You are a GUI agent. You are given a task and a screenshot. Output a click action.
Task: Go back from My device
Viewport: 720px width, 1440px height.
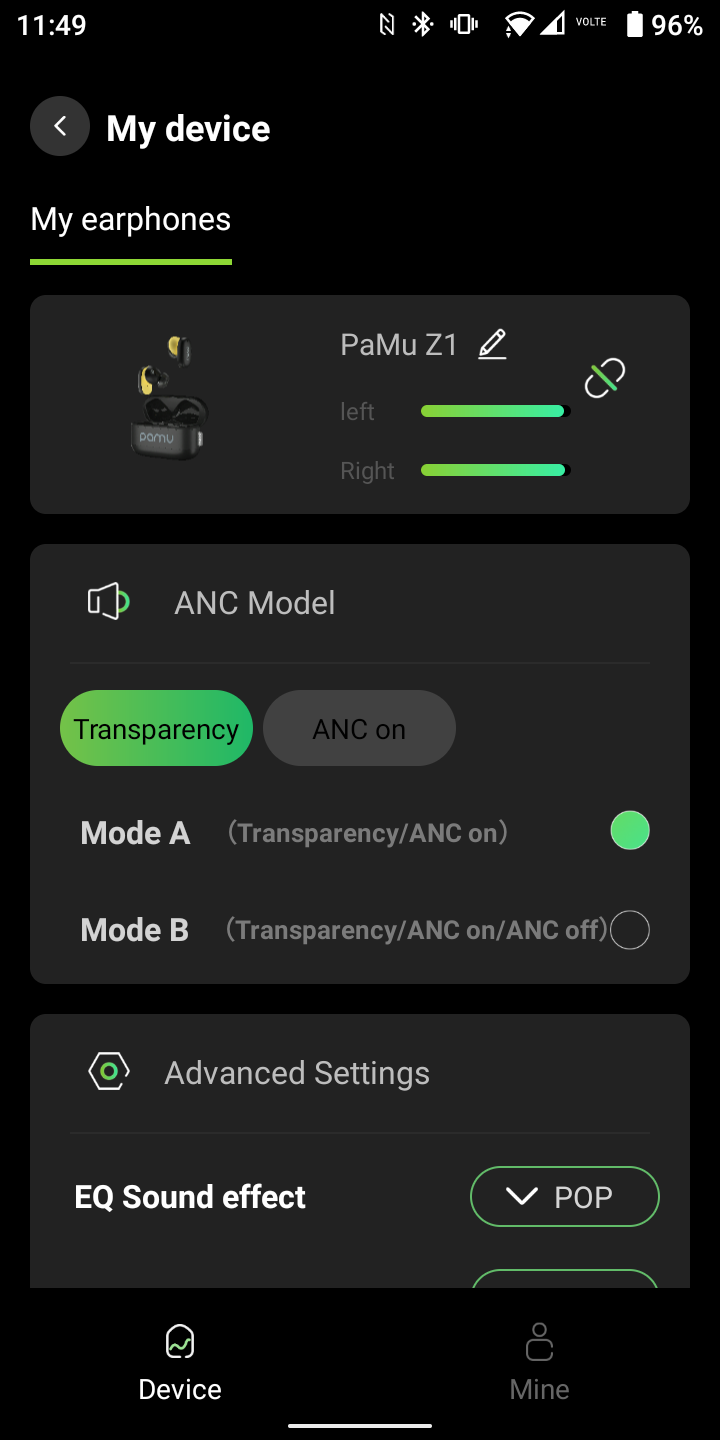[60, 126]
